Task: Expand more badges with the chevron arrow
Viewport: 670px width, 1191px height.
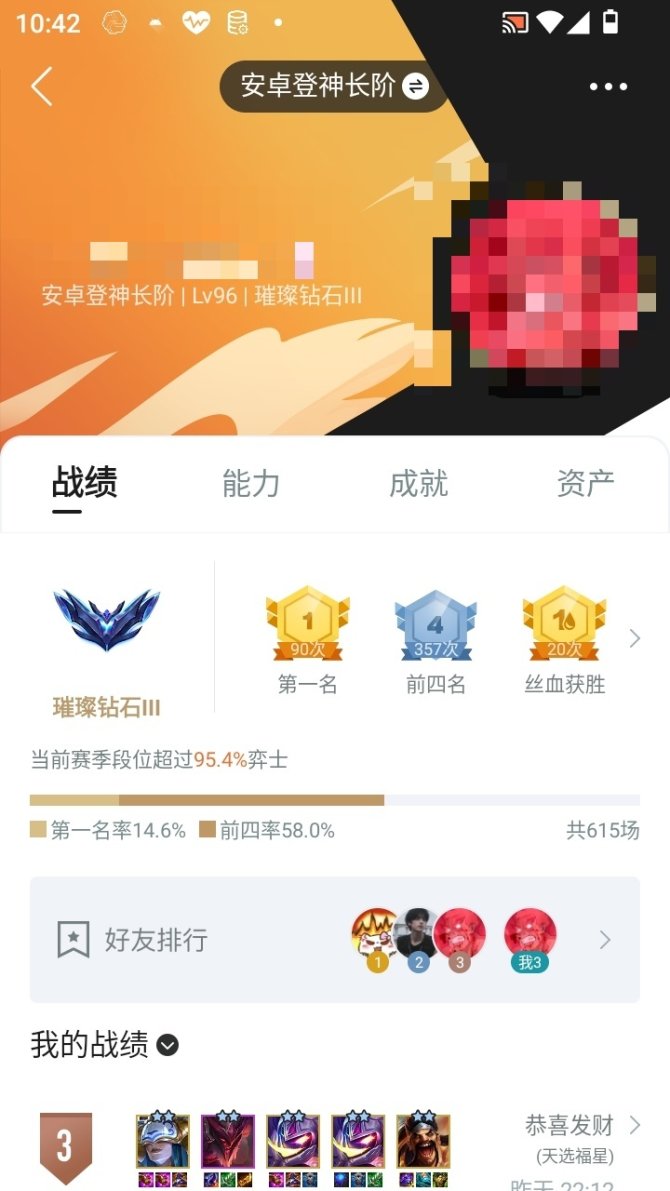Action: [x=634, y=639]
